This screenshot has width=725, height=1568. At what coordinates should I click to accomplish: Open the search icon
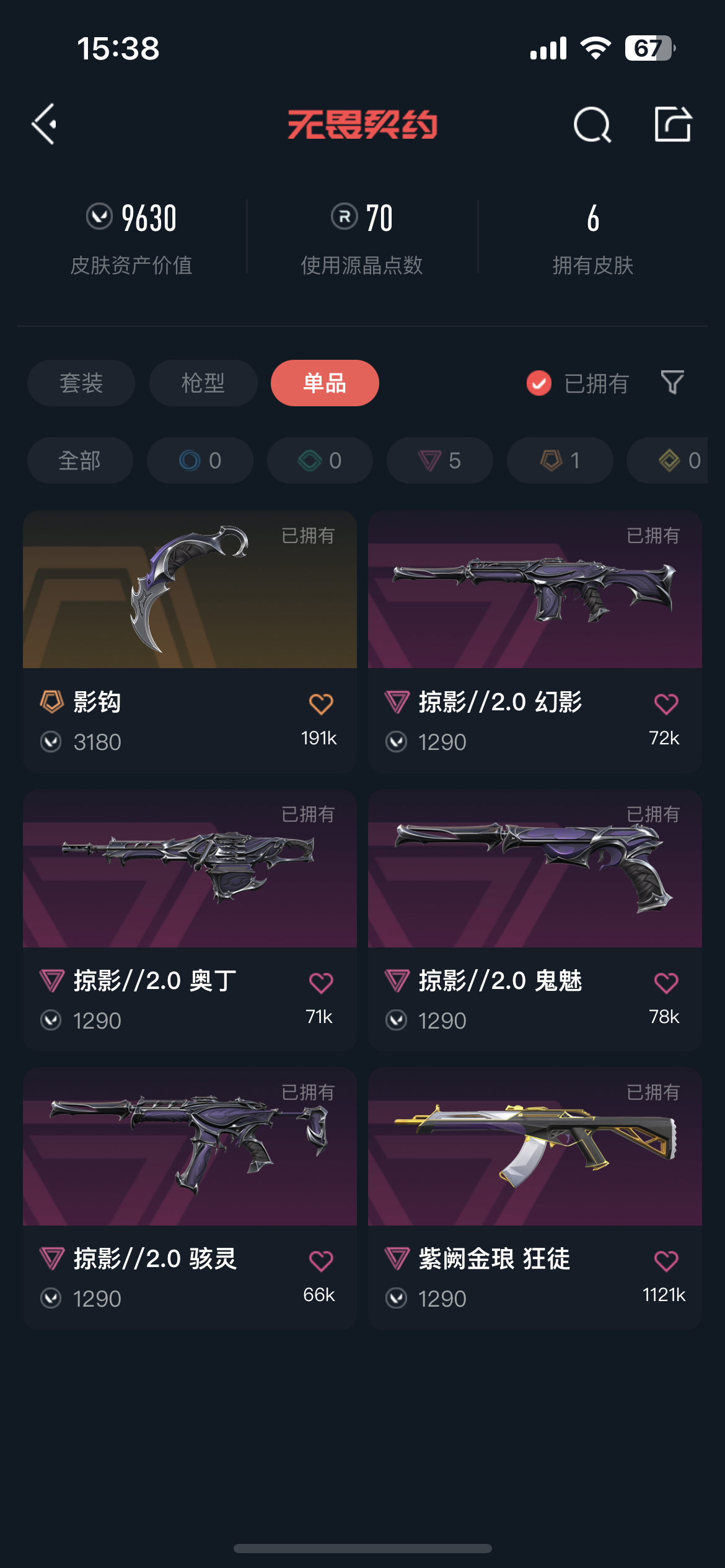pos(592,124)
